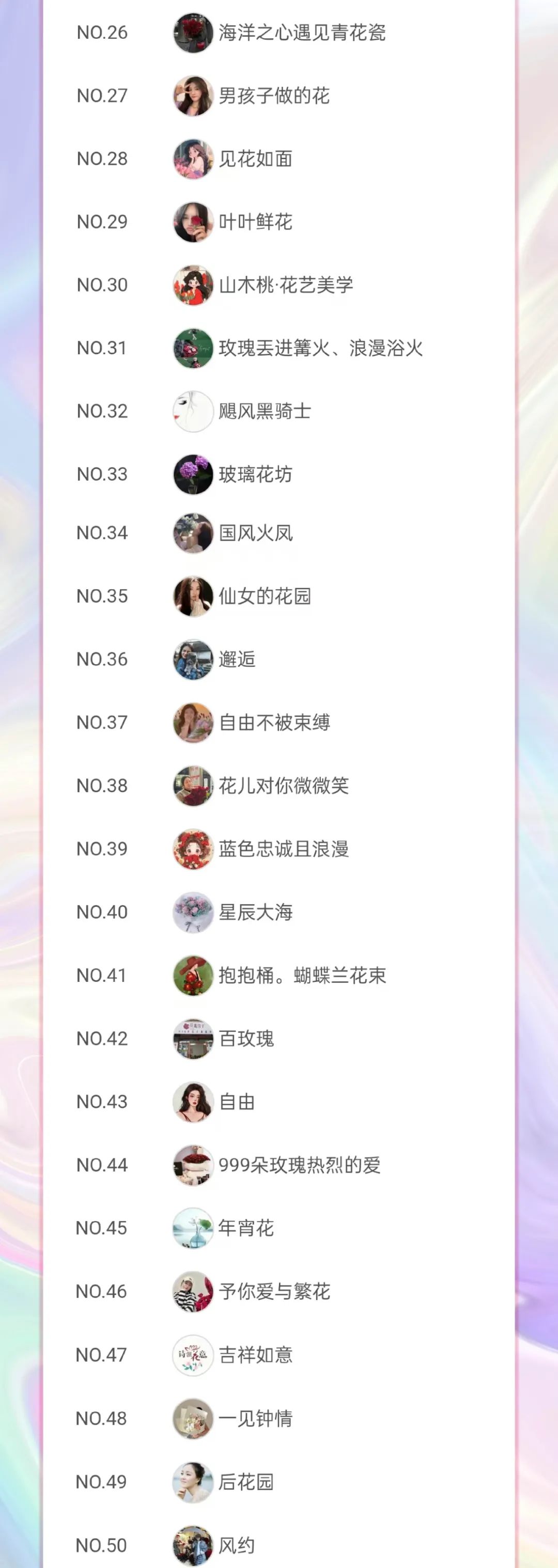Screen dimensions: 558x1568
Task: View the 抱抱桶。蝴蝶兰花束 row
Action: 302,976
